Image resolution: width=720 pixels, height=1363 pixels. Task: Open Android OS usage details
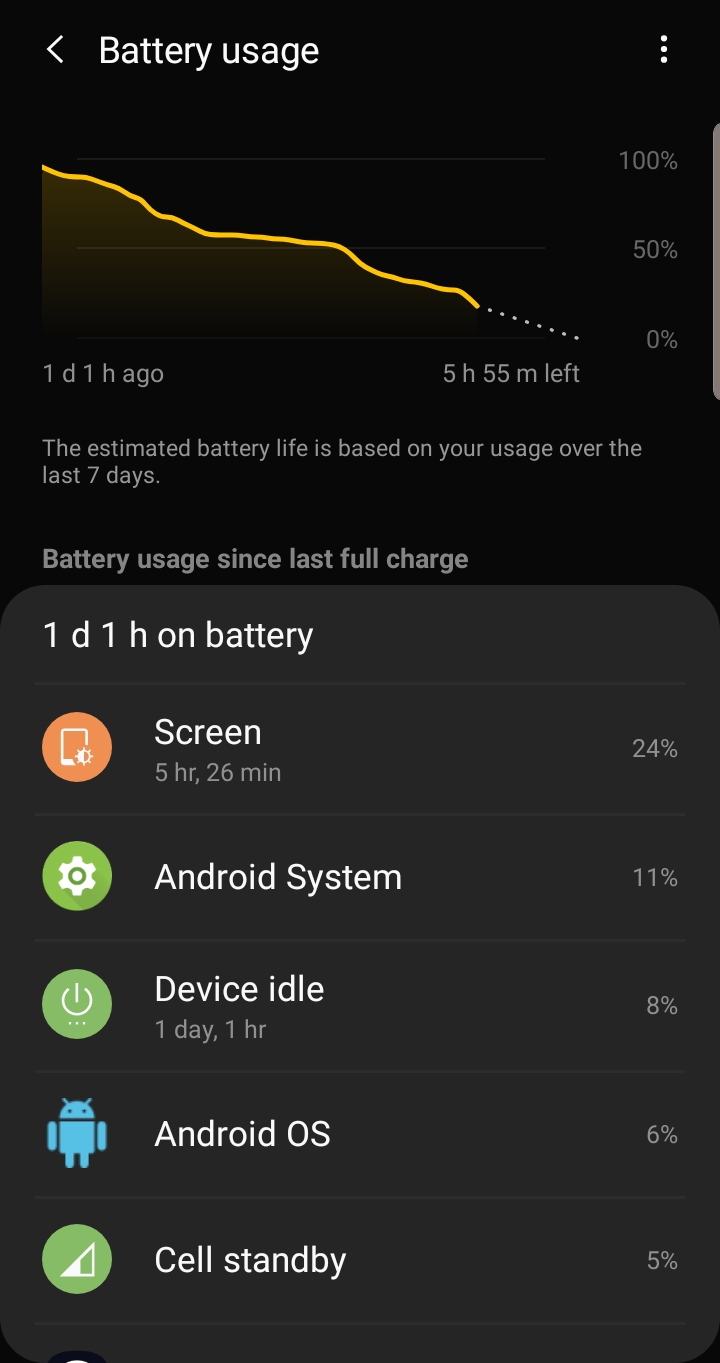coord(360,1134)
